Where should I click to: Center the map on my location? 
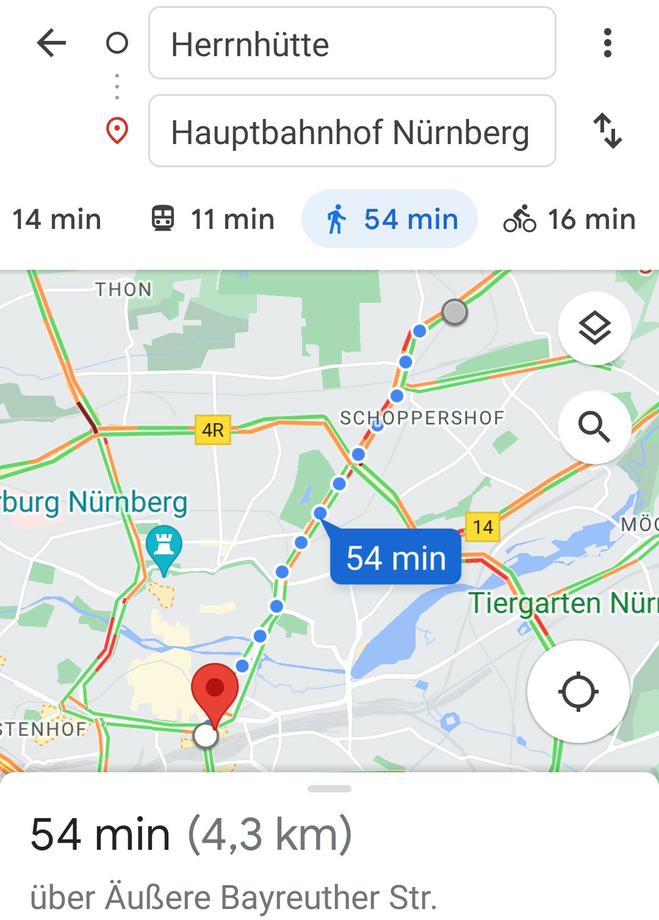pos(578,692)
